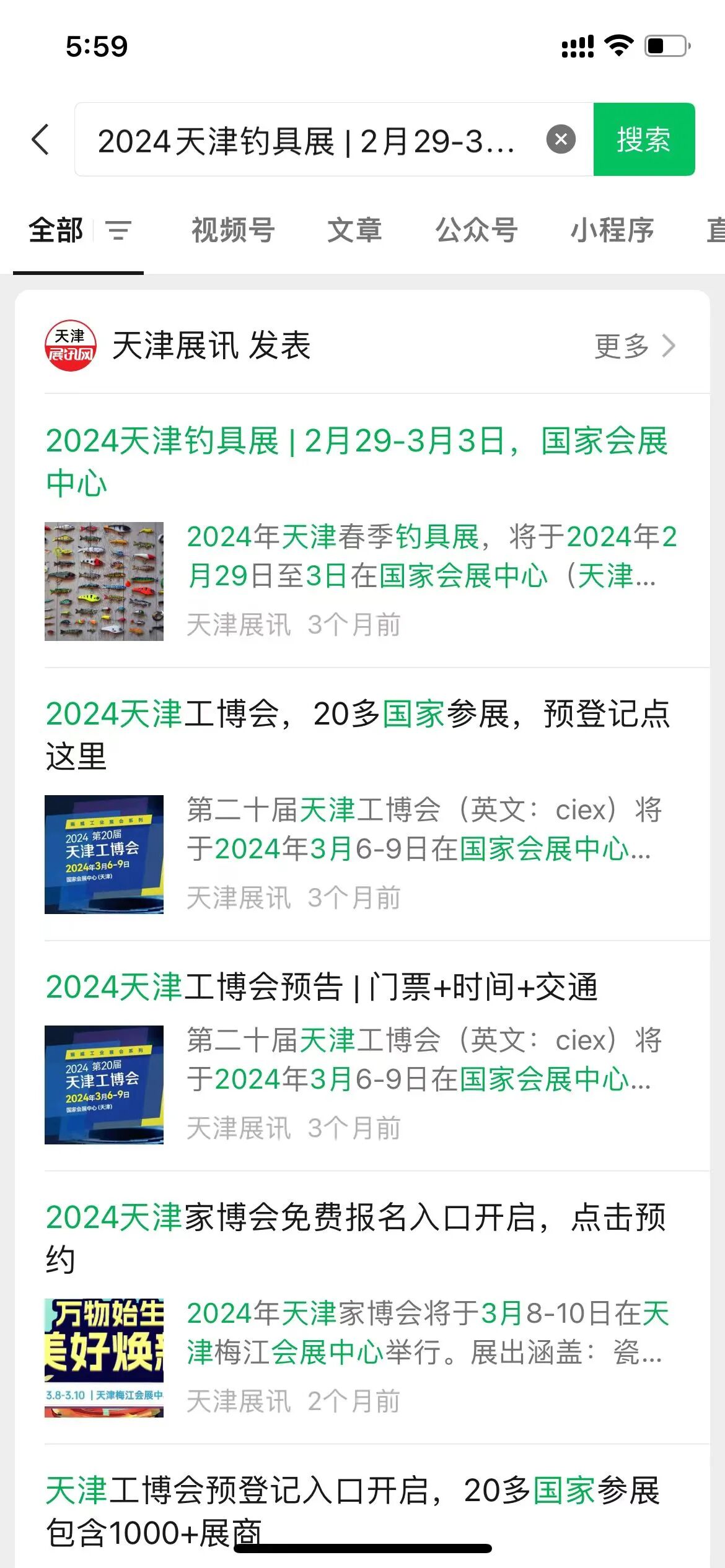Open the 2024天津钓具展 article

pyautogui.click(x=356, y=461)
